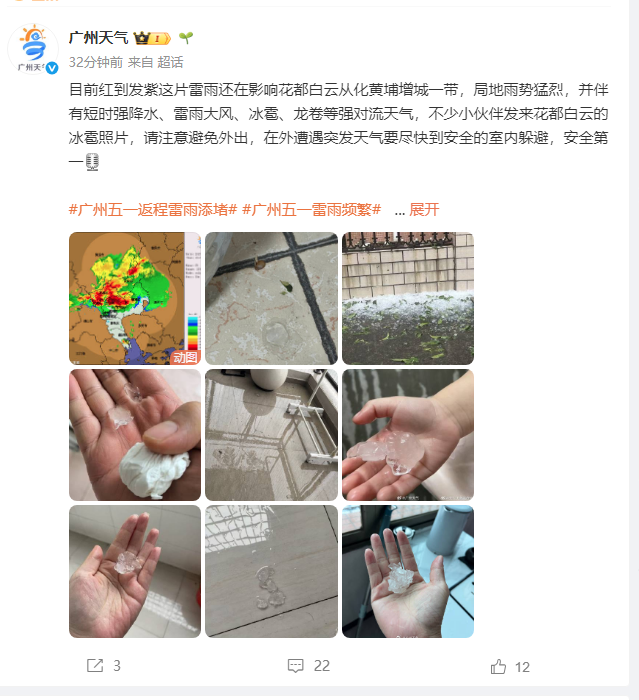Open the radar map GIF thumbnail
Viewport: 639px width, 700px height.
pyautogui.click(x=134, y=298)
